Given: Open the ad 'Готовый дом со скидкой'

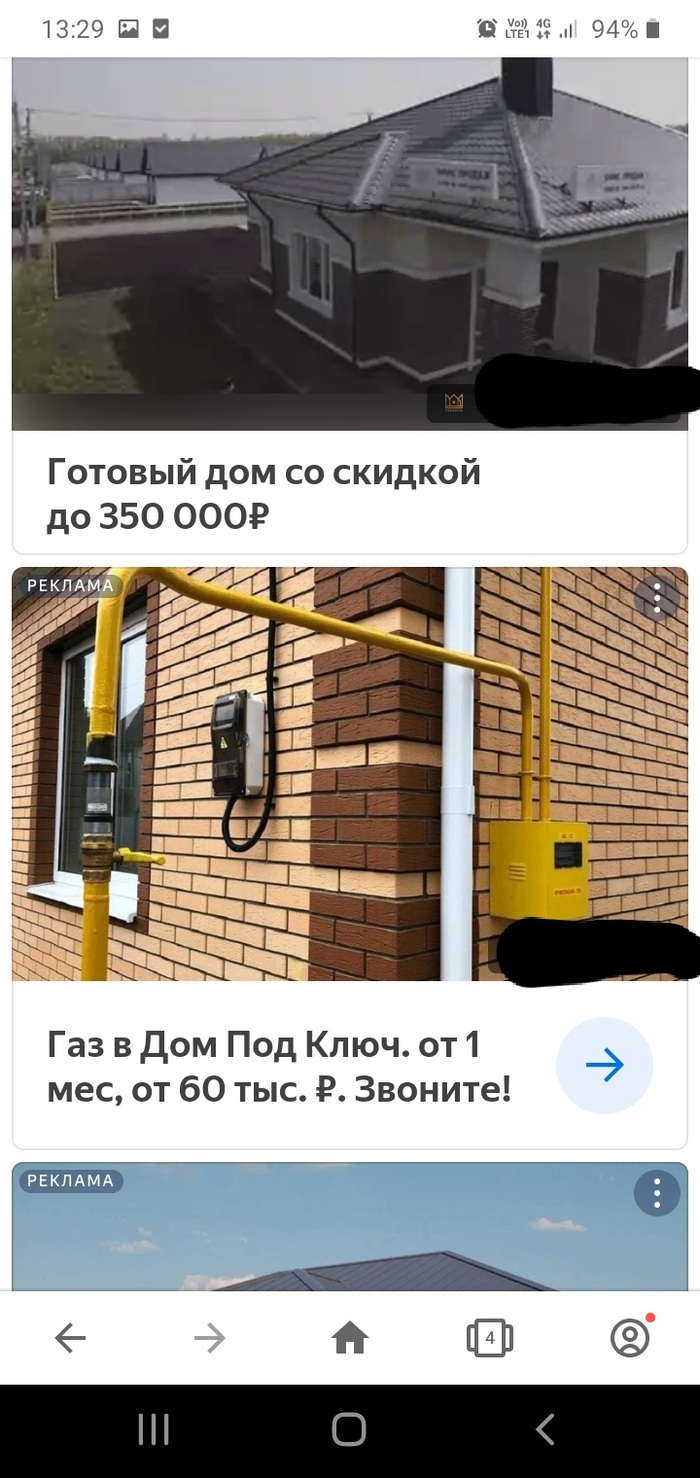Looking at the screenshot, I should pos(264,493).
